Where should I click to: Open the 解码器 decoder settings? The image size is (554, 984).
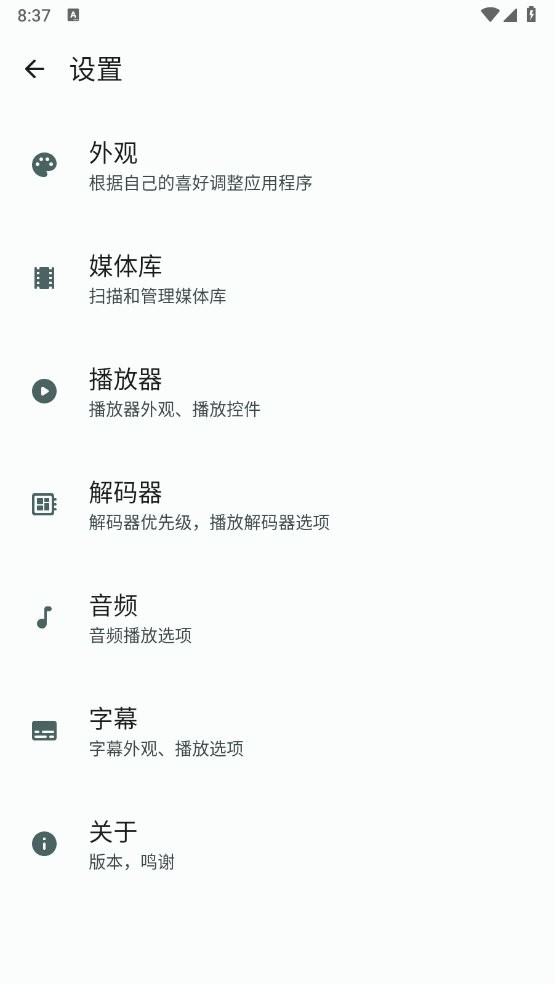[277, 504]
